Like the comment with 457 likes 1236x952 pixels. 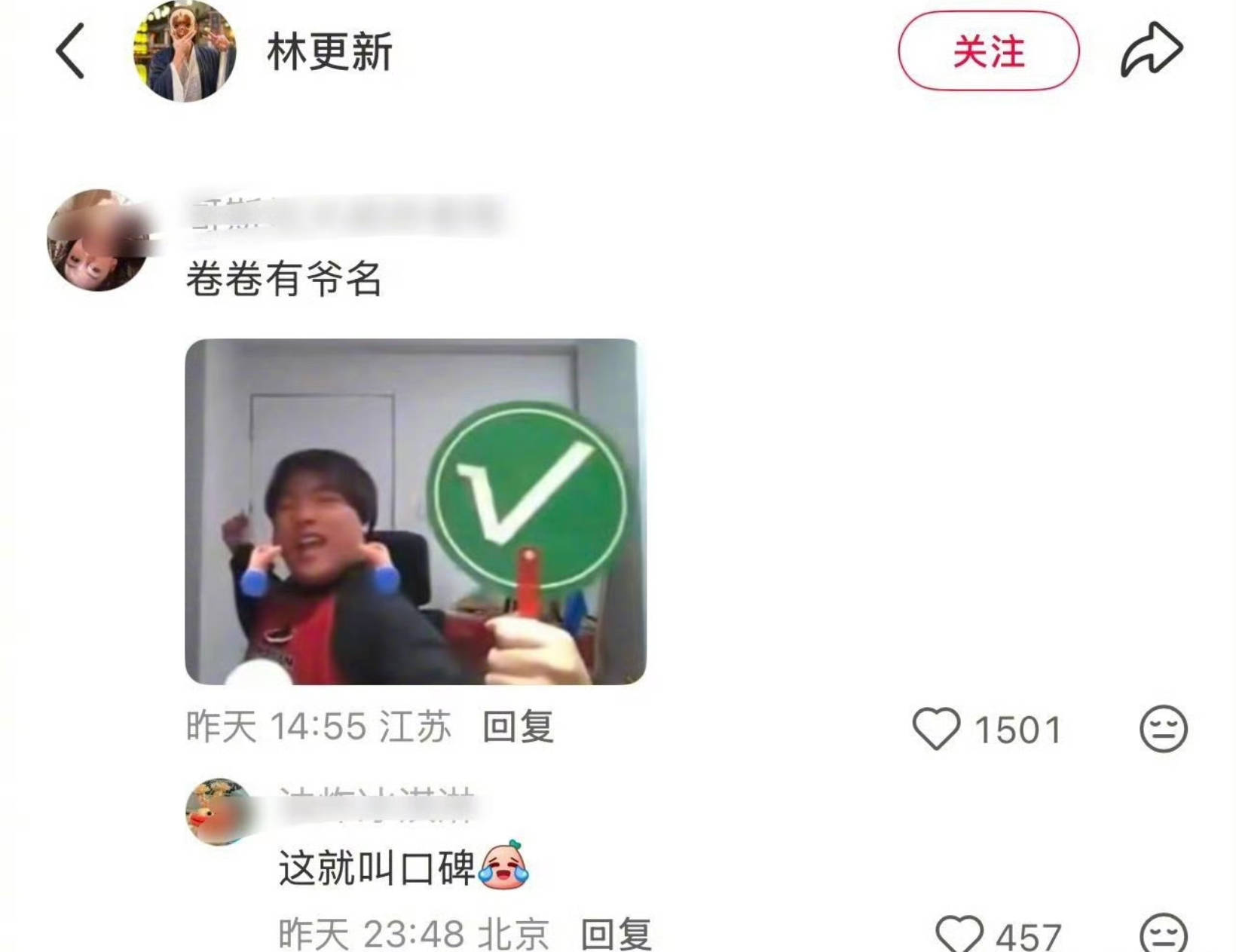(x=959, y=935)
